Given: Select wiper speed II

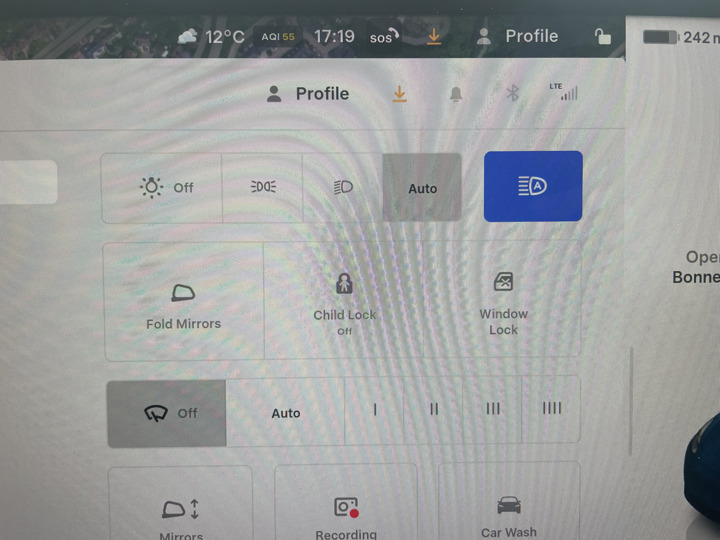Looking at the screenshot, I should pos(434,409).
